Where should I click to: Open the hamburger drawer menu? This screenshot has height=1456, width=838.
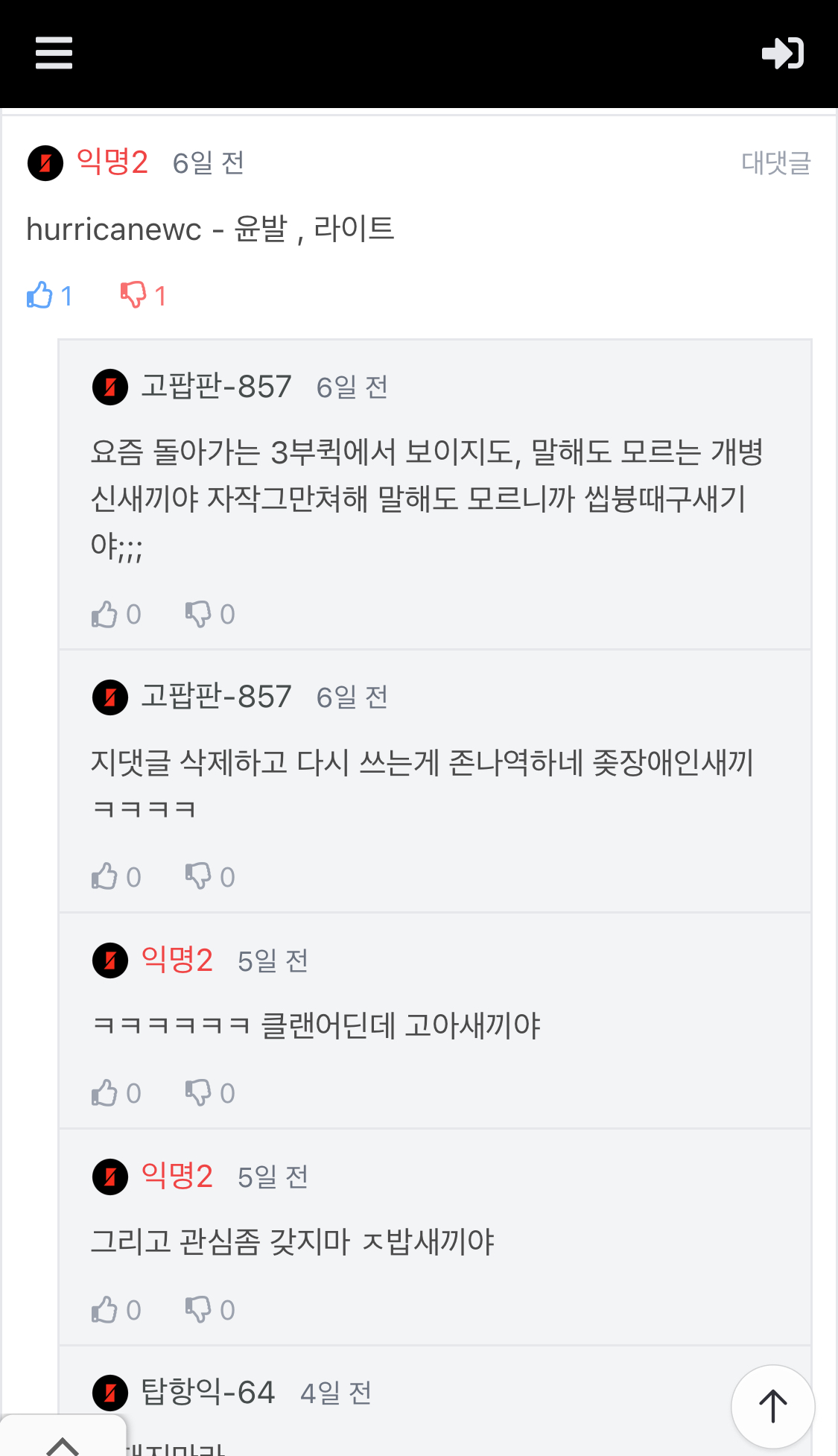click(x=54, y=53)
